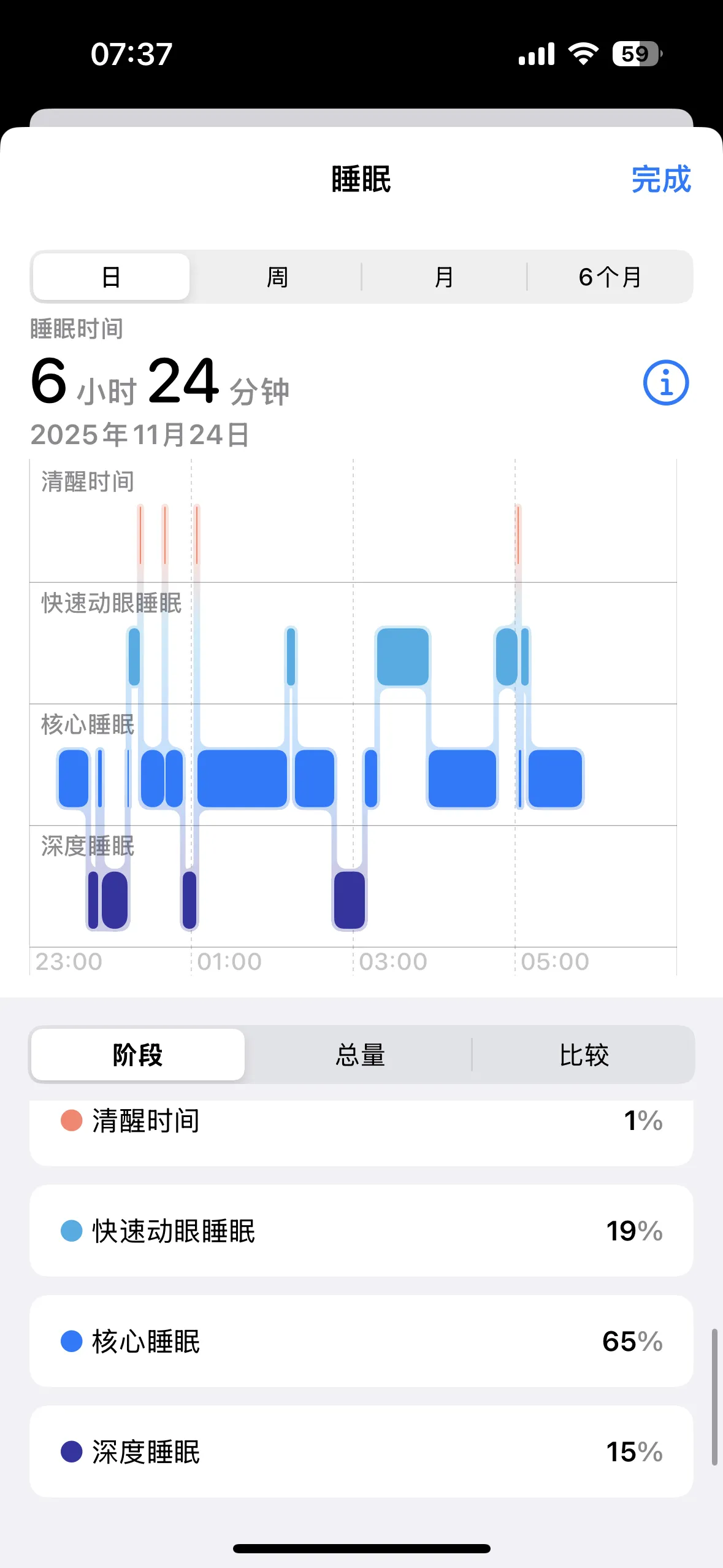The height and width of the screenshot is (1568, 723).
Task: Tap the 深度睡眠 stage row
Action: point(361,1451)
